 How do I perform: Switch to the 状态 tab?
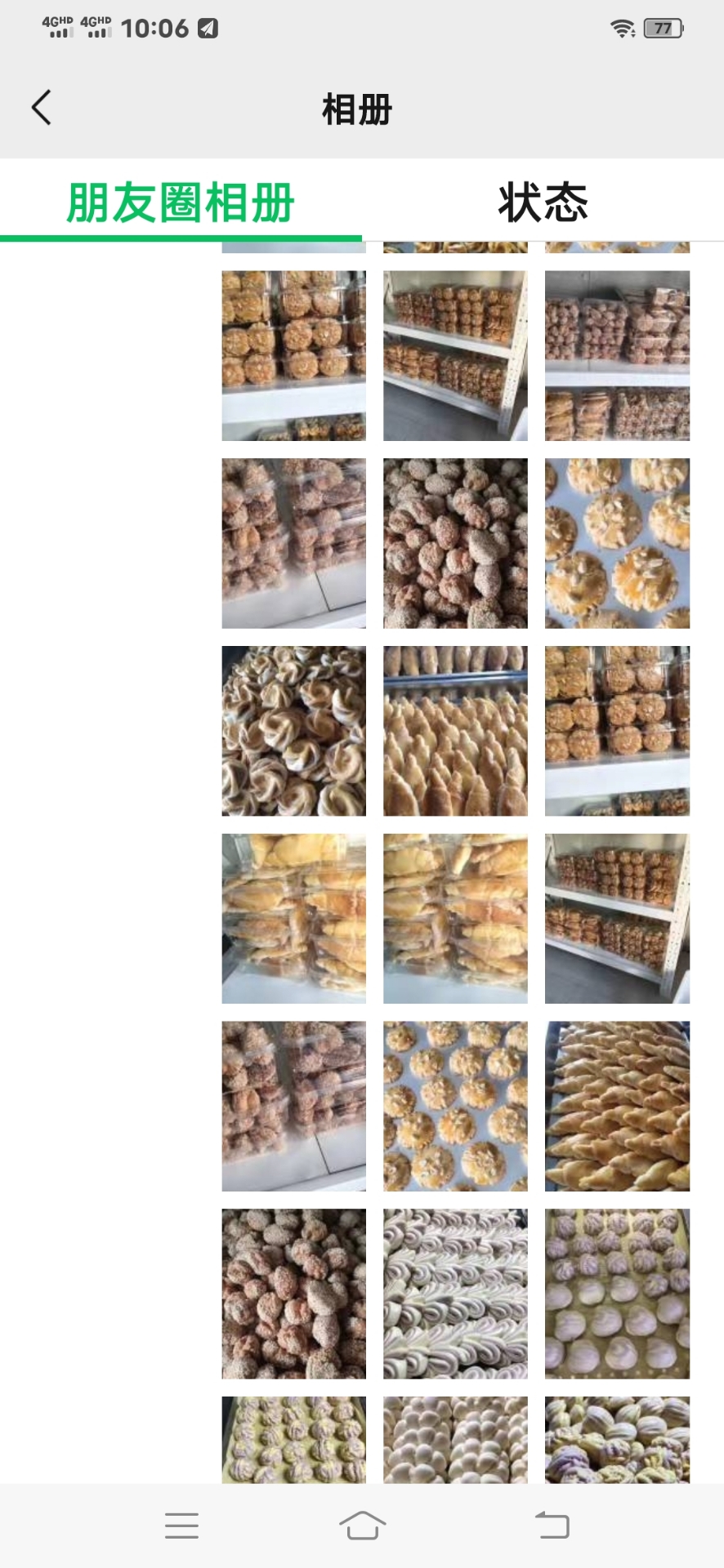coord(543,203)
